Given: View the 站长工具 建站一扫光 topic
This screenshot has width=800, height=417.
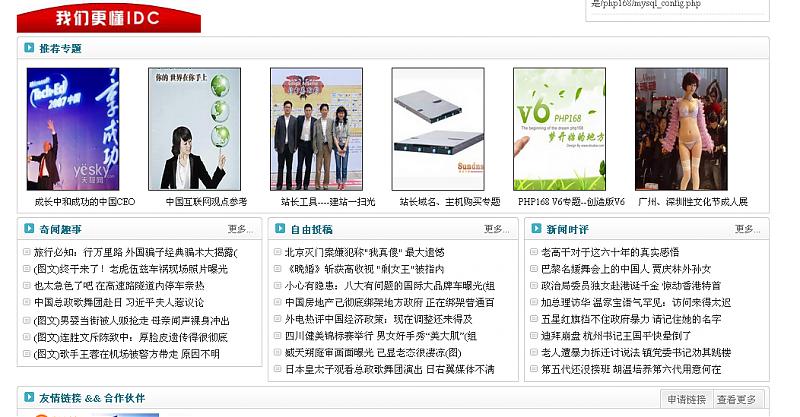Looking at the screenshot, I should [x=316, y=129].
